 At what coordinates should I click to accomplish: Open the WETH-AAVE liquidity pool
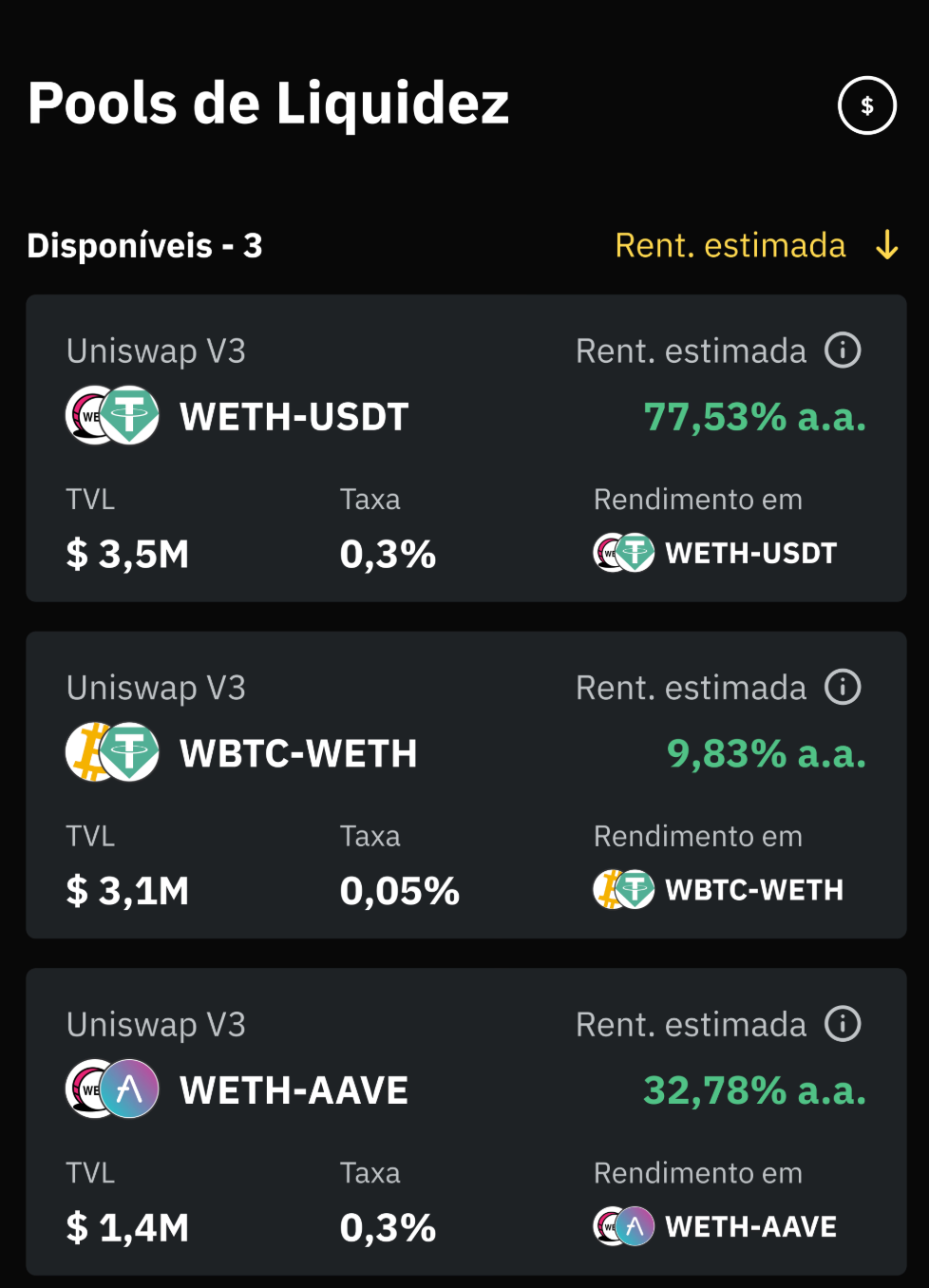click(x=294, y=1090)
